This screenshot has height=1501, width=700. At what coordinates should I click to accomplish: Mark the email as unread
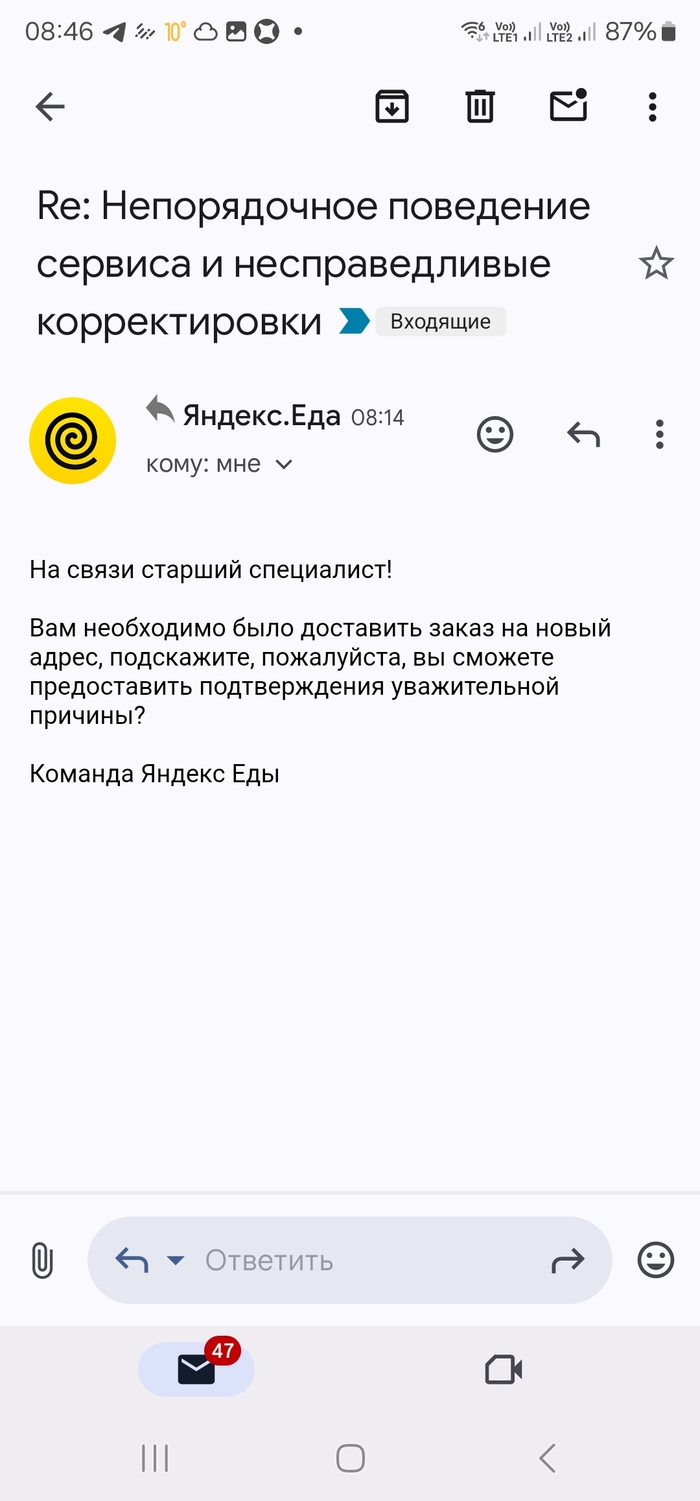pos(568,105)
